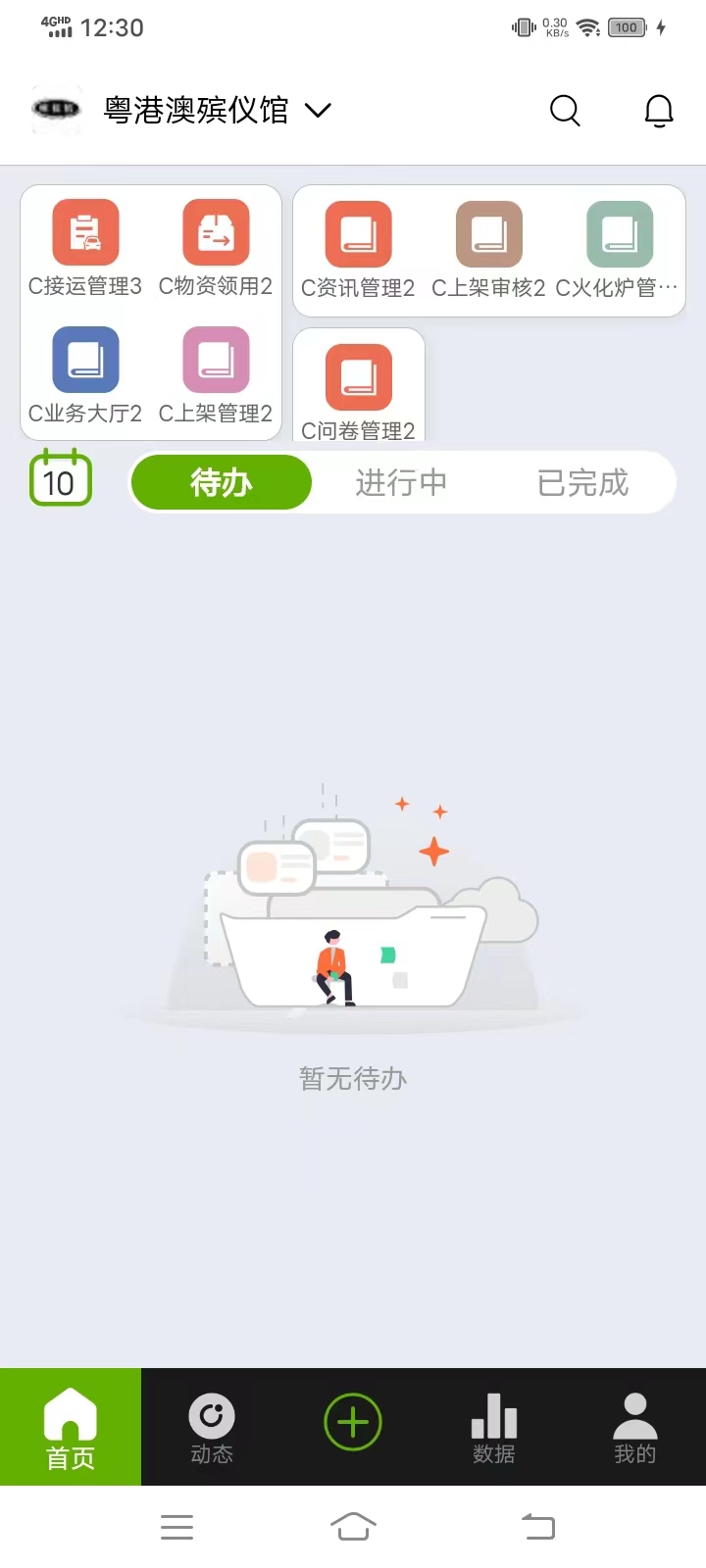Tap the search magnifier icon
706x1568 pixels.
click(x=565, y=111)
